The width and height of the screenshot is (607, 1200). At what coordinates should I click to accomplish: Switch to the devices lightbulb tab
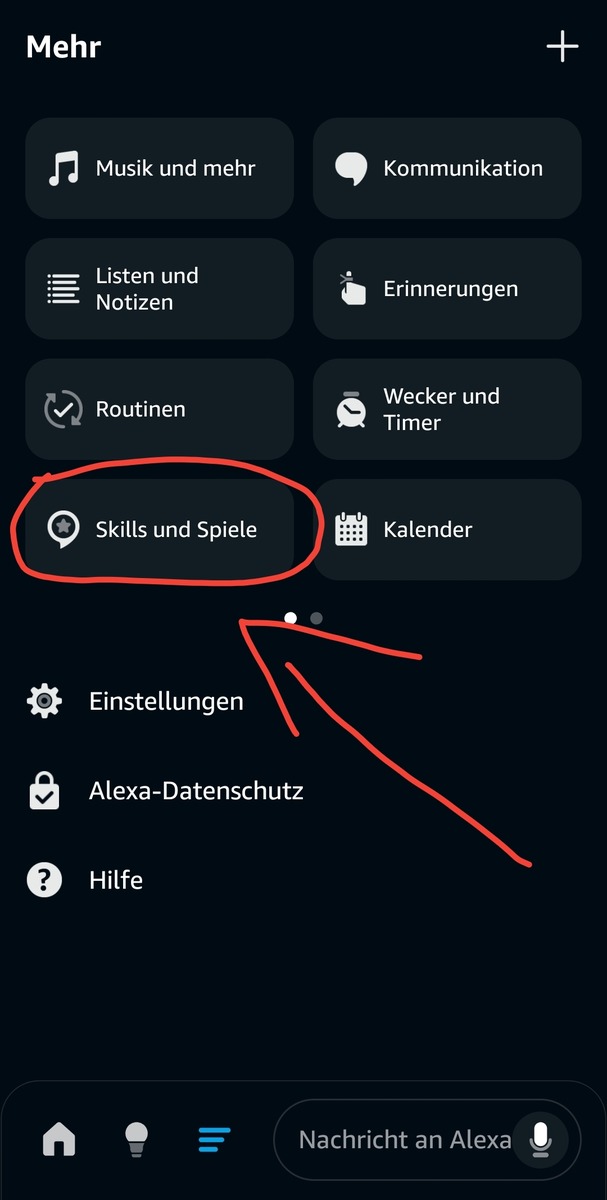point(136,1138)
